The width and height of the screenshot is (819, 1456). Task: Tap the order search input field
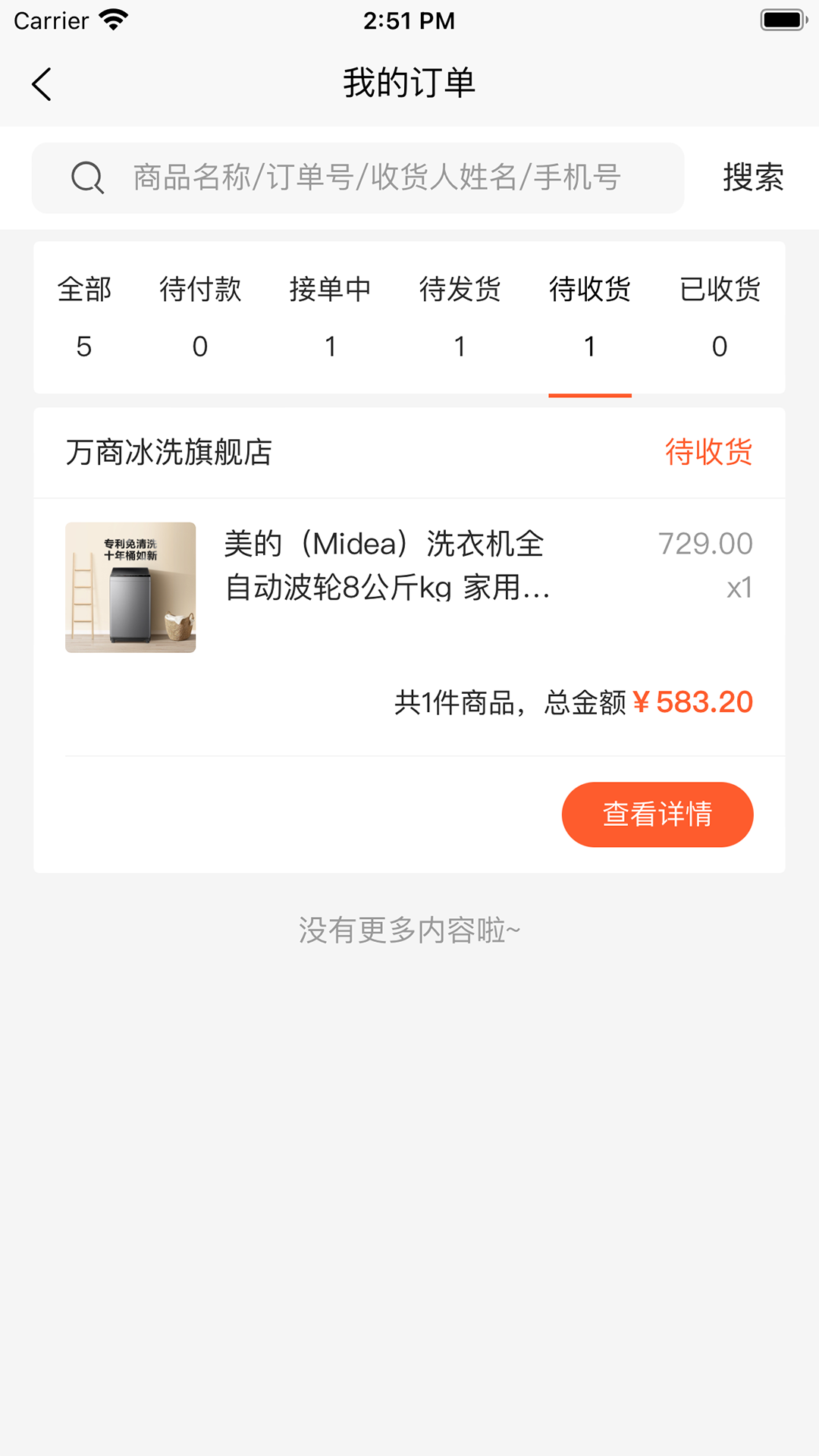376,178
